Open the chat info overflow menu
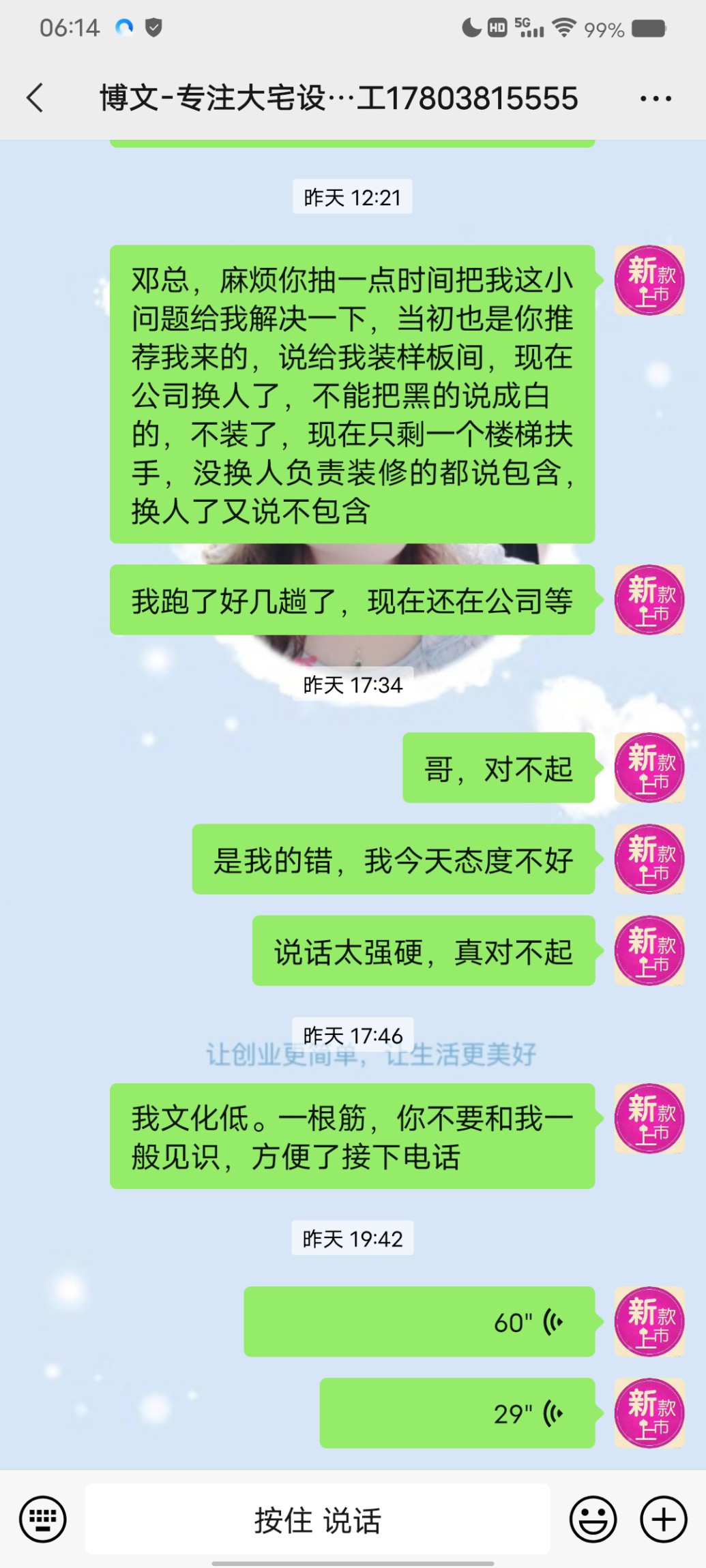 (x=656, y=99)
